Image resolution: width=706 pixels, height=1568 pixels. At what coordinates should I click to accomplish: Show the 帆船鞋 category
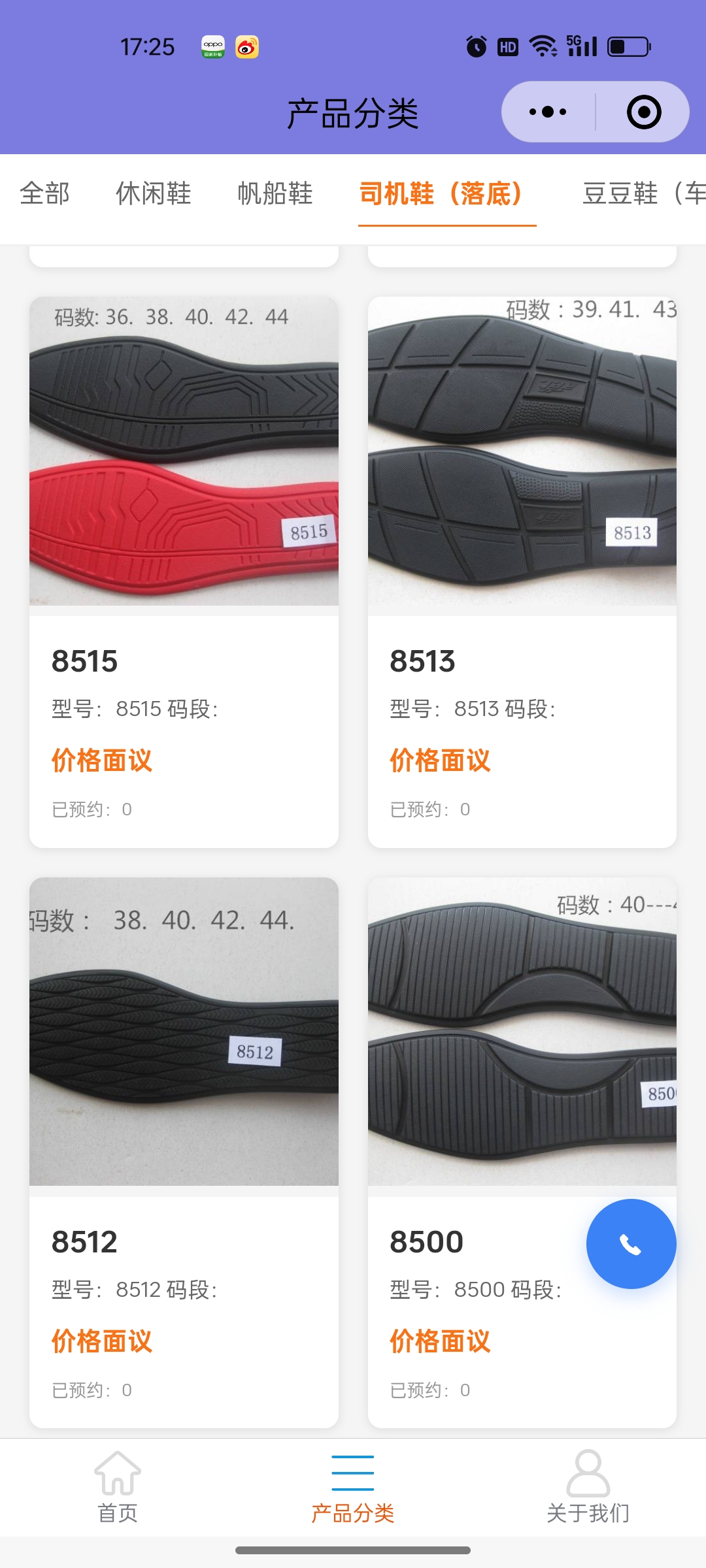tap(275, 193)
